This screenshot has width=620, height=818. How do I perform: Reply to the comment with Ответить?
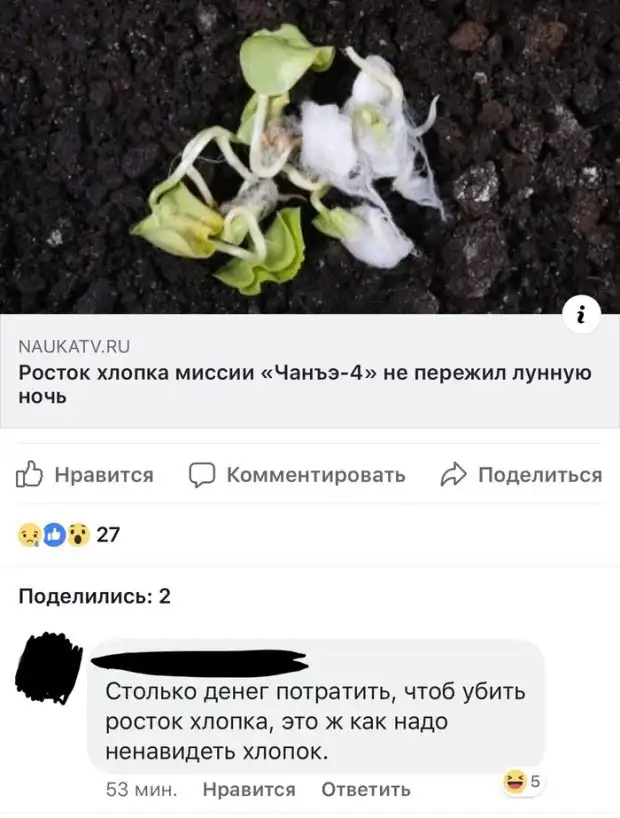click(x=366, y=789)
